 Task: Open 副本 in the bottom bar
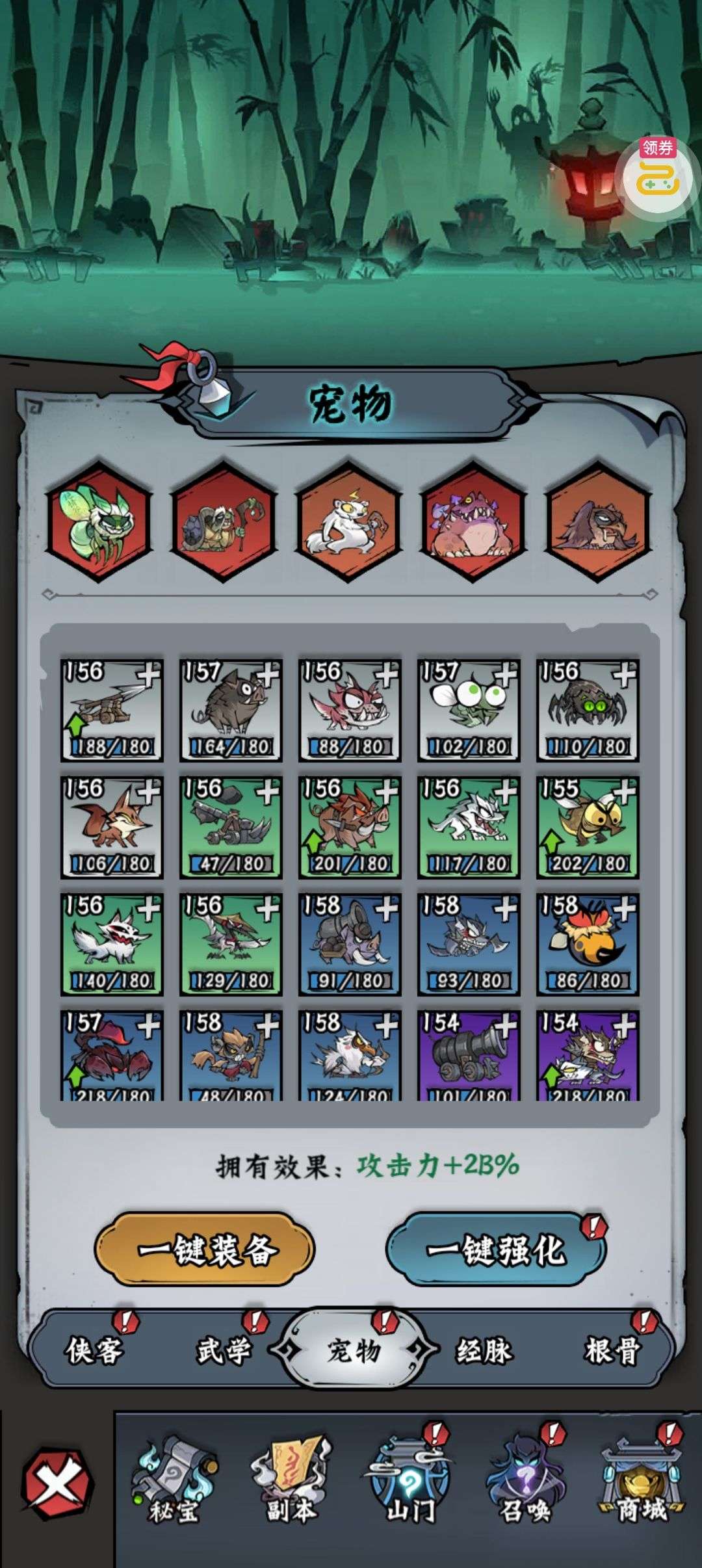(291, 1480)
